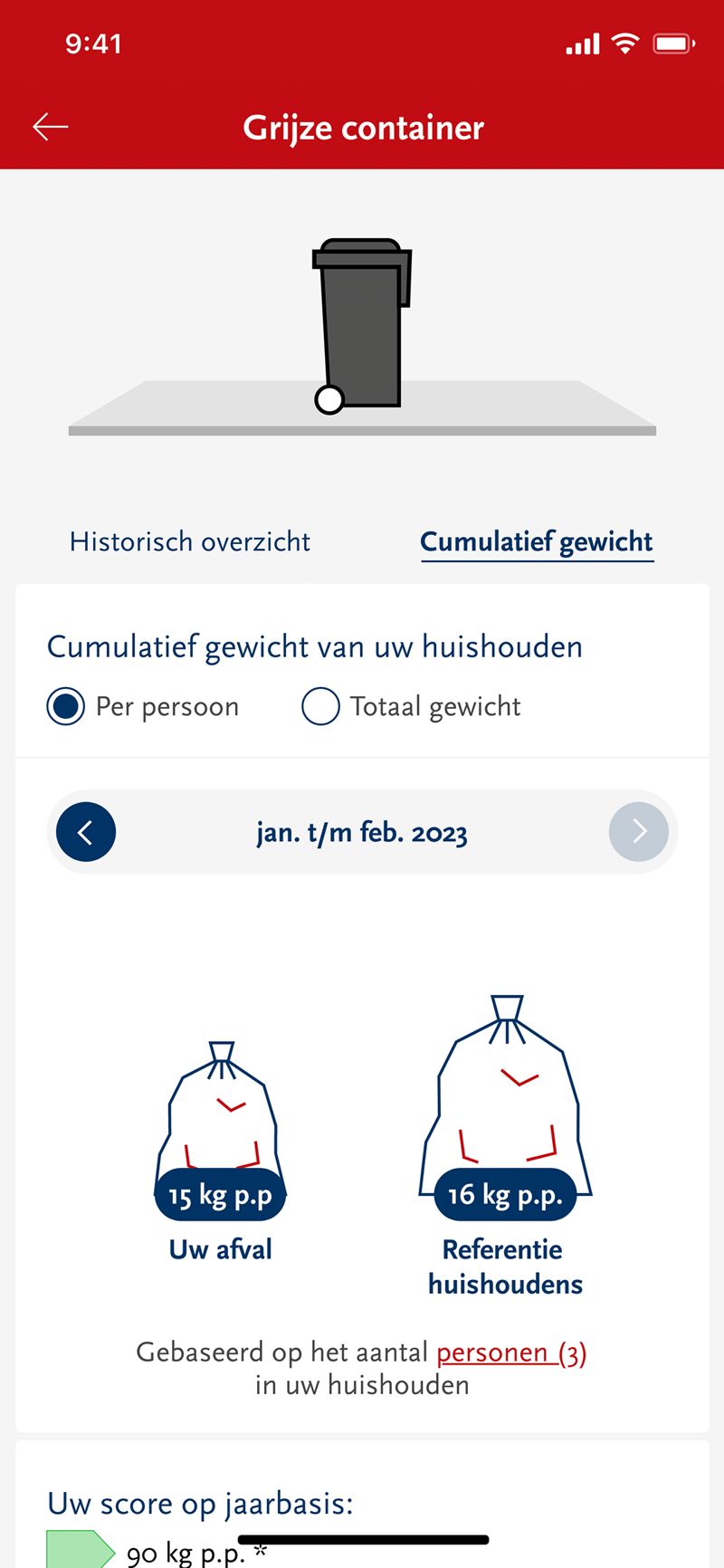Choose the Per persoon option

(66, 706)
